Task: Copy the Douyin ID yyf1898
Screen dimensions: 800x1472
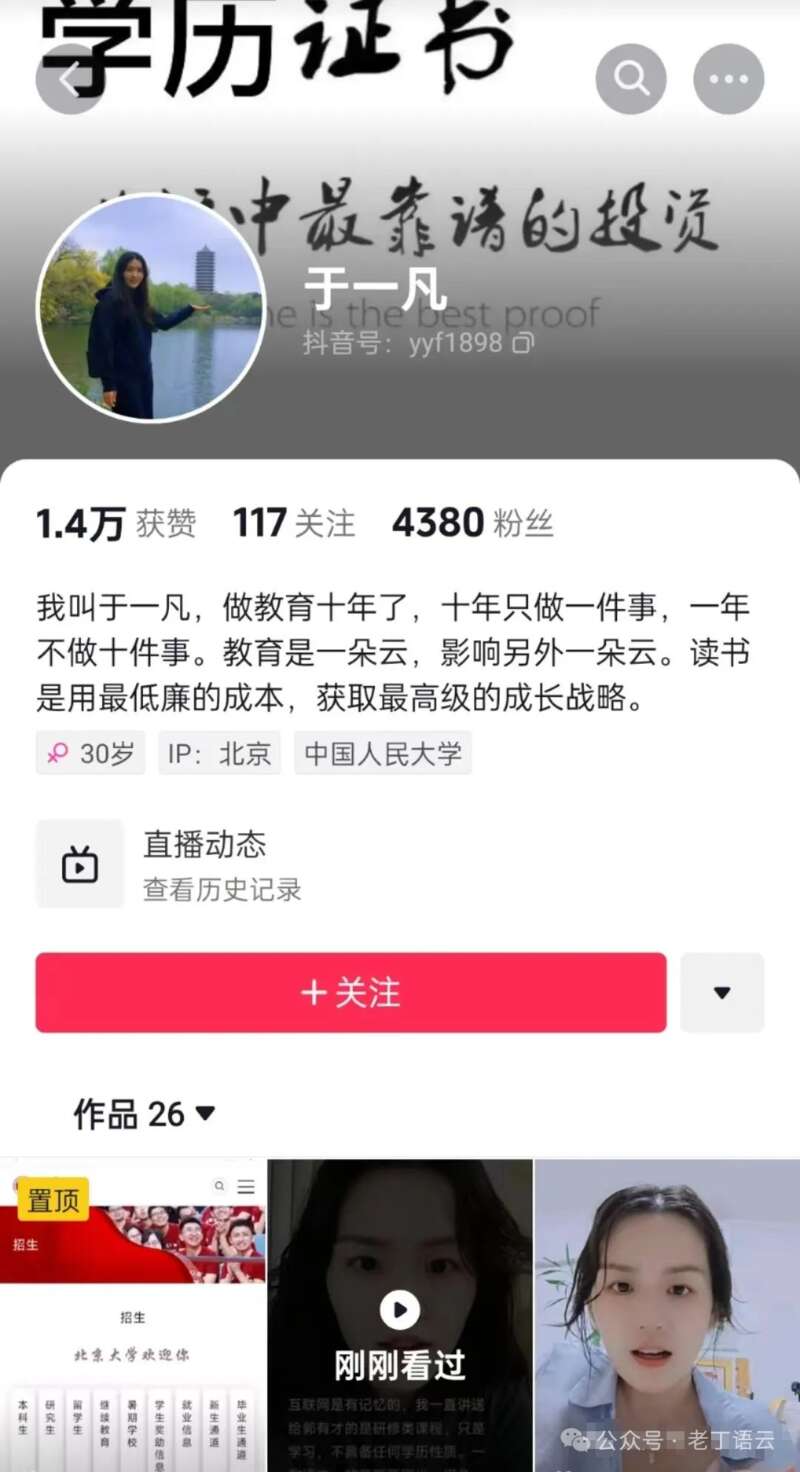Action: tap(523, 344)
